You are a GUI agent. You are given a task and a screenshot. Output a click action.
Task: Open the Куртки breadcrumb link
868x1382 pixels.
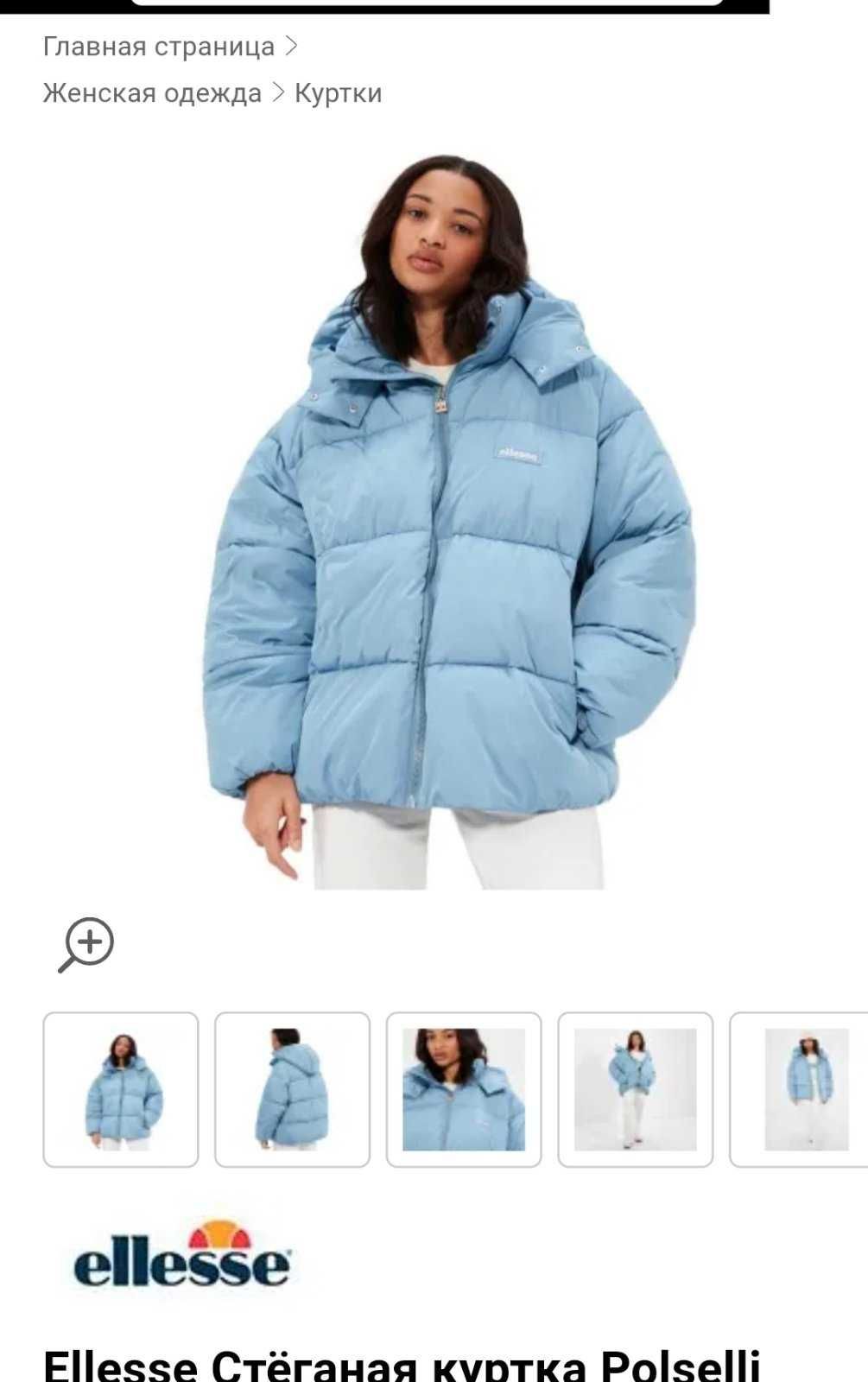coord(338,93)
